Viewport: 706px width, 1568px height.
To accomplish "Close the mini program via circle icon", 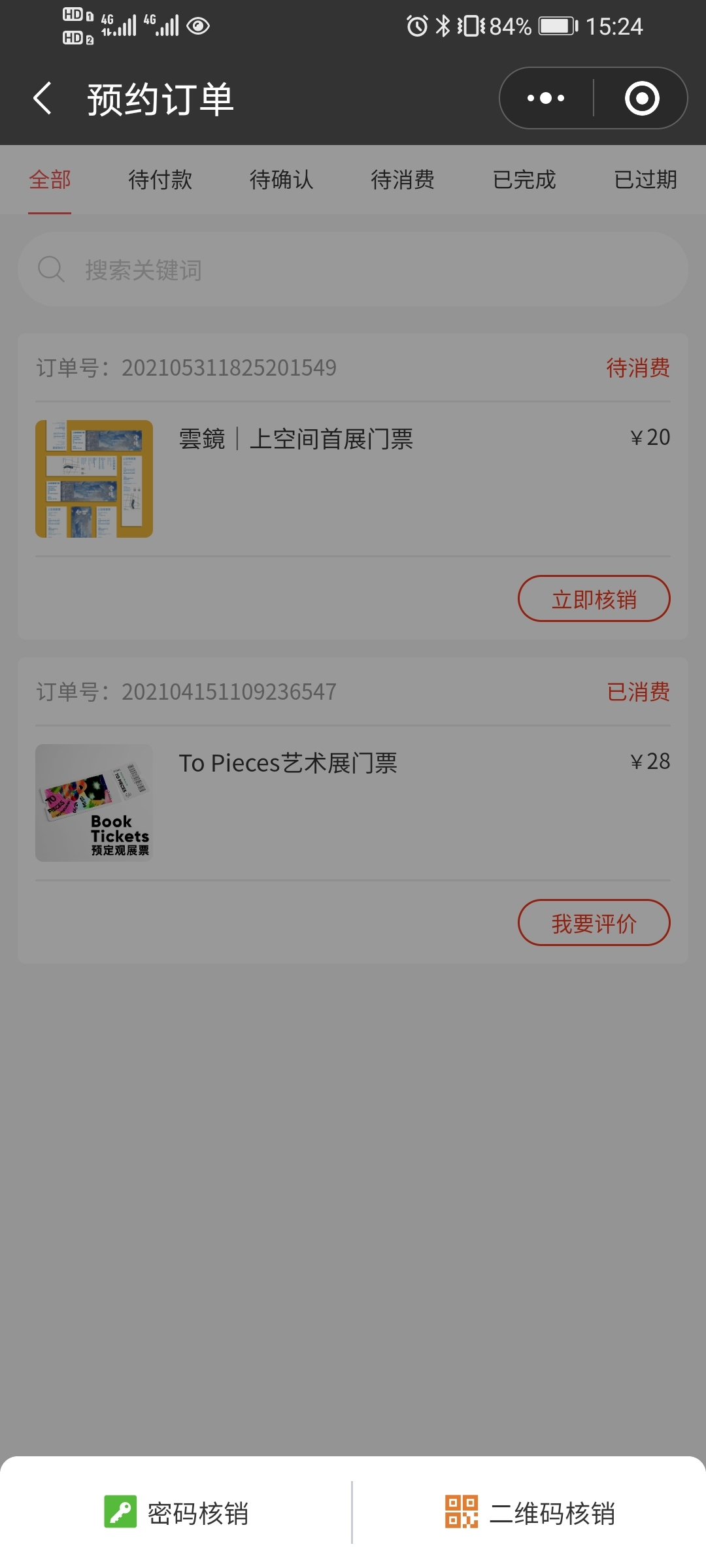I will click(x=641, y=99).
